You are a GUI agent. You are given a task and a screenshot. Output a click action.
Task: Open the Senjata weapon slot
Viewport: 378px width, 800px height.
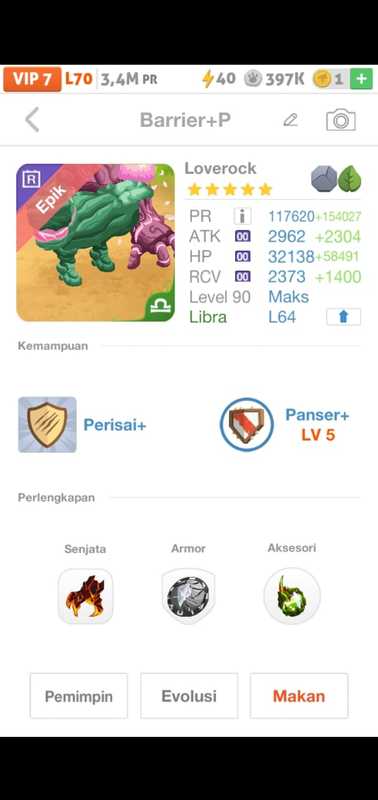click(85, 596)
